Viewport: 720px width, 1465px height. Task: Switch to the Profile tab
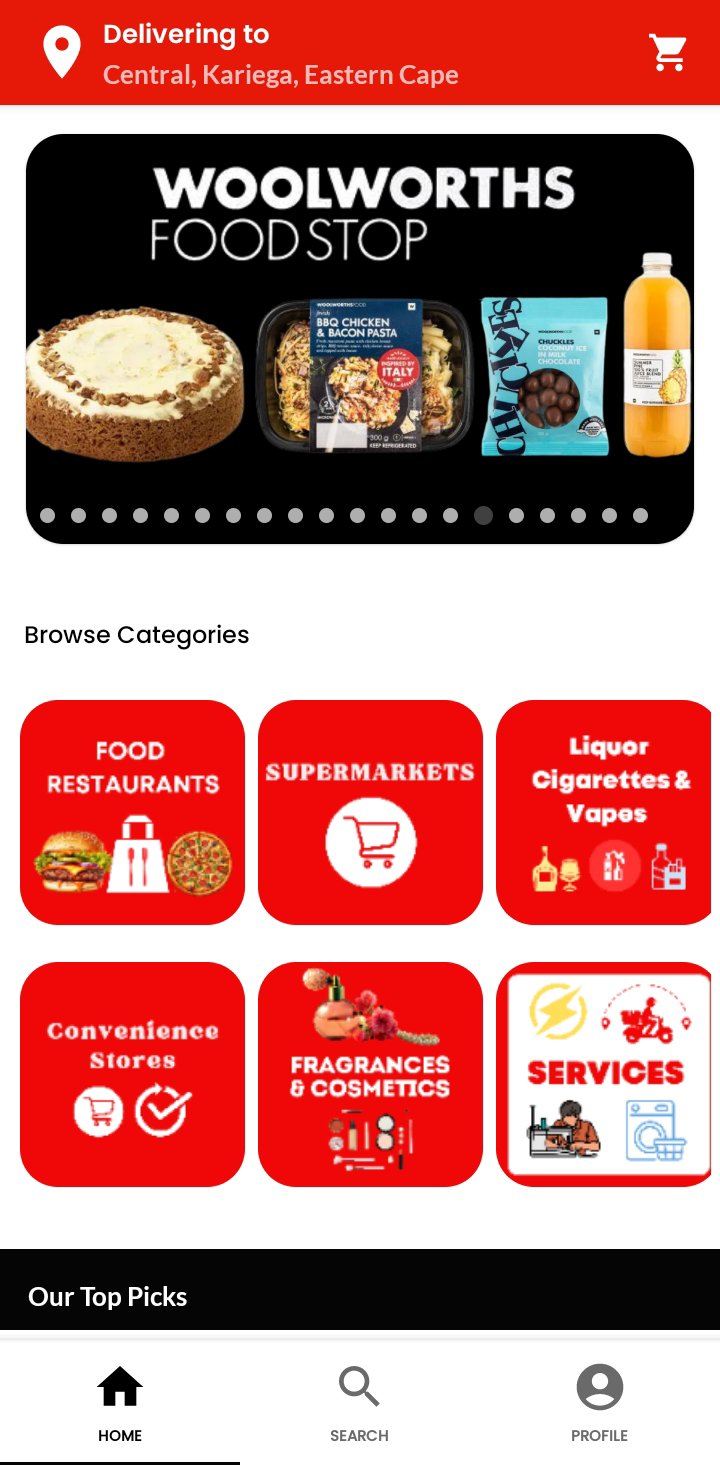pyautogui.click(x=599, y=1402)
